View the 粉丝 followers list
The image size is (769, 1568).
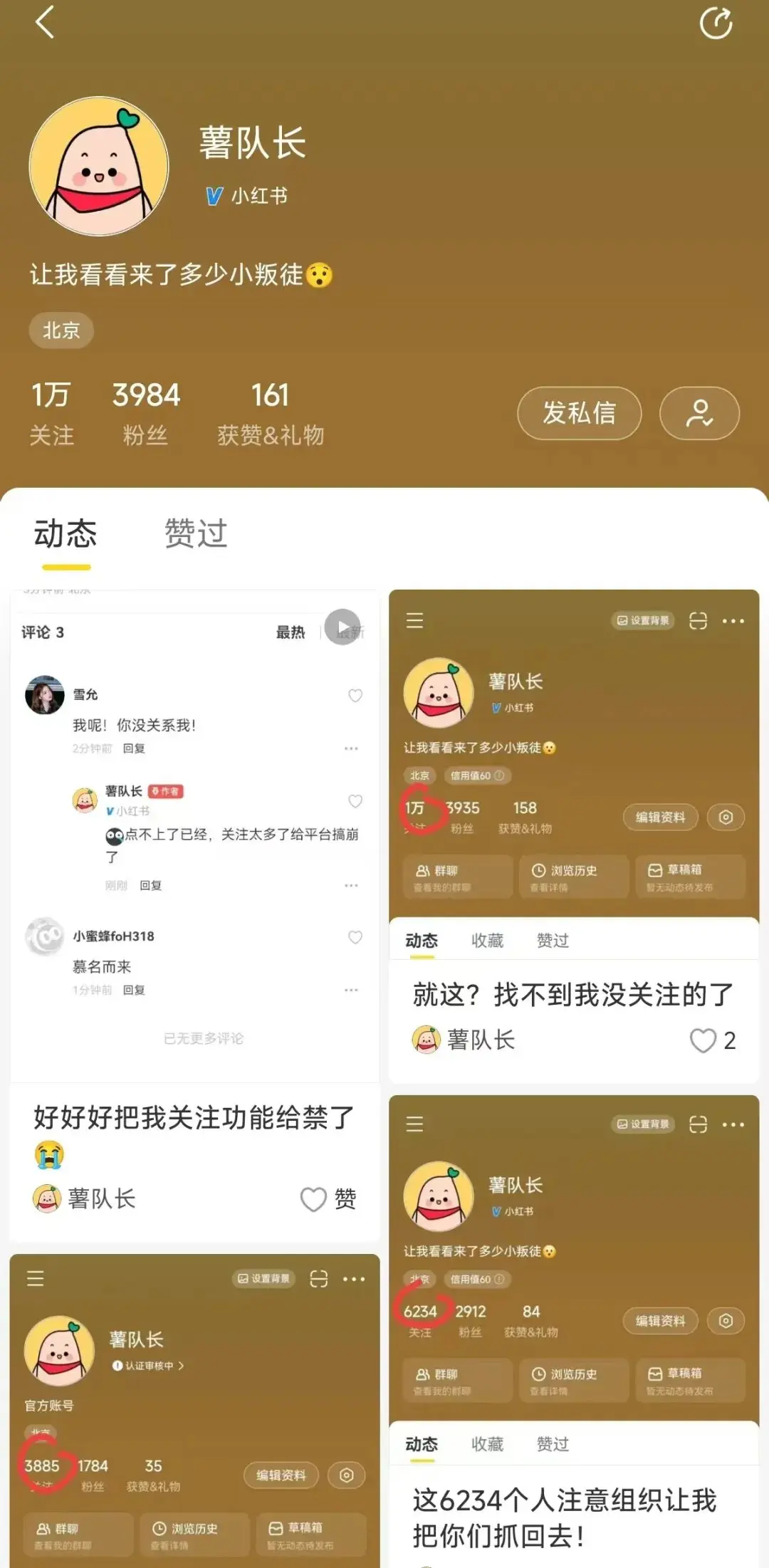click(x=146, y=412)
